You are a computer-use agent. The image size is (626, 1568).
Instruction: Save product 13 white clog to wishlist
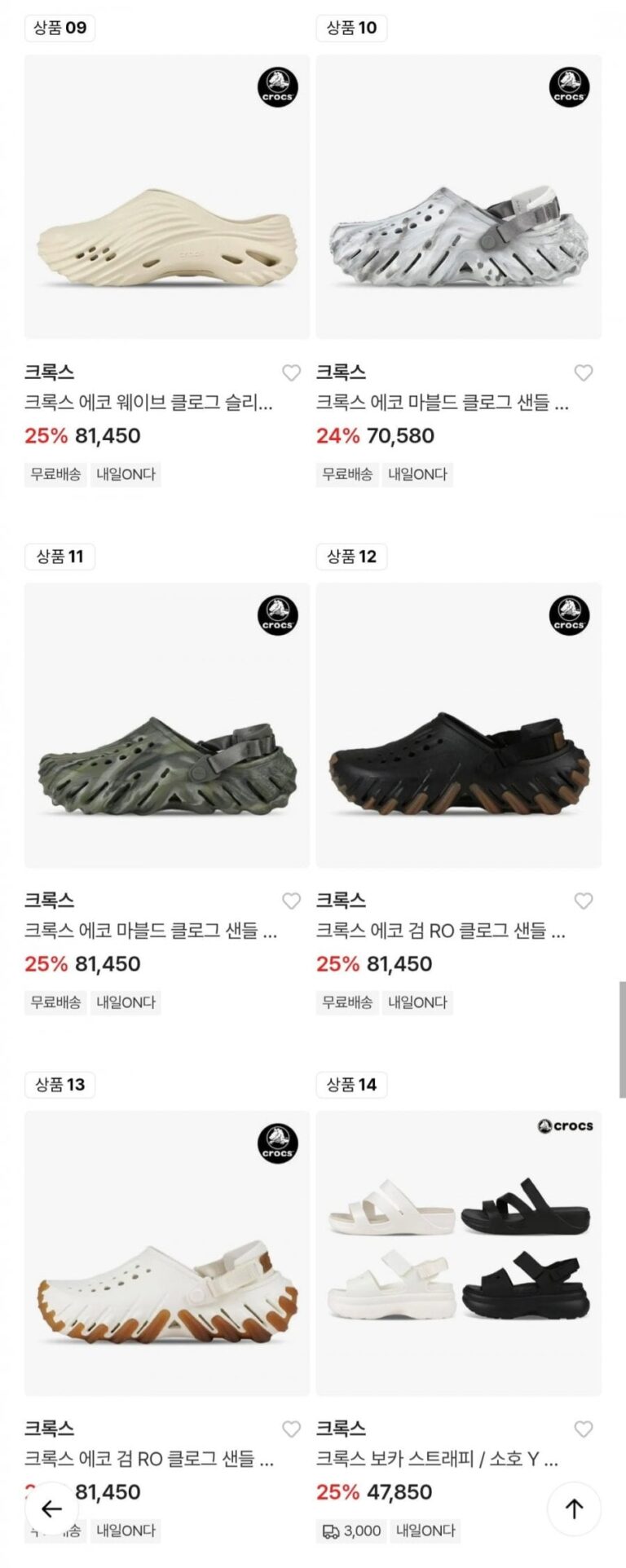[x=291, y=1429]
